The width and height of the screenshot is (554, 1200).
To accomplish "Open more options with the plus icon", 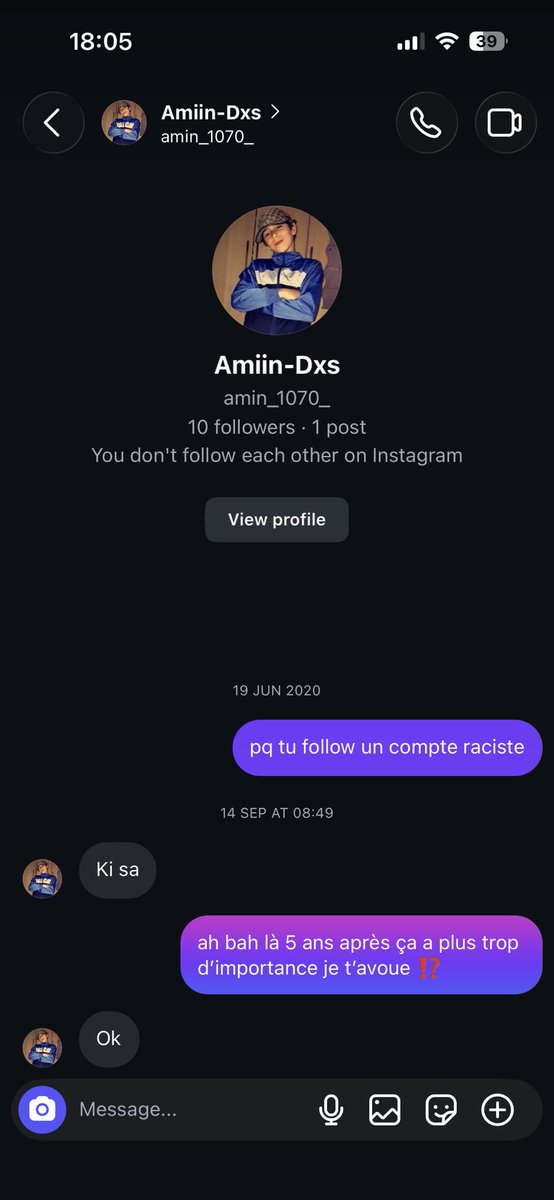I will coord(498,1109).
